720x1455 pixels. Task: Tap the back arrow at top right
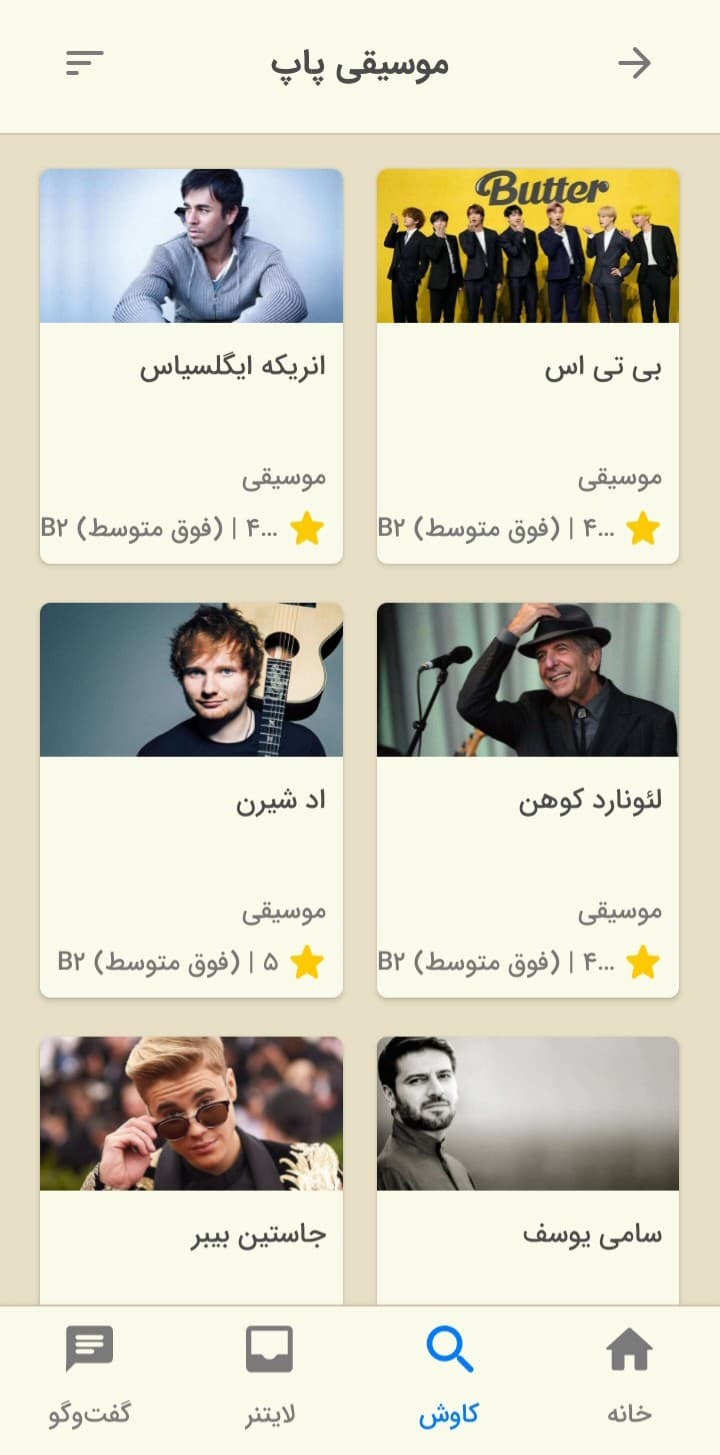pyautogui.click(x=637, y=63)
